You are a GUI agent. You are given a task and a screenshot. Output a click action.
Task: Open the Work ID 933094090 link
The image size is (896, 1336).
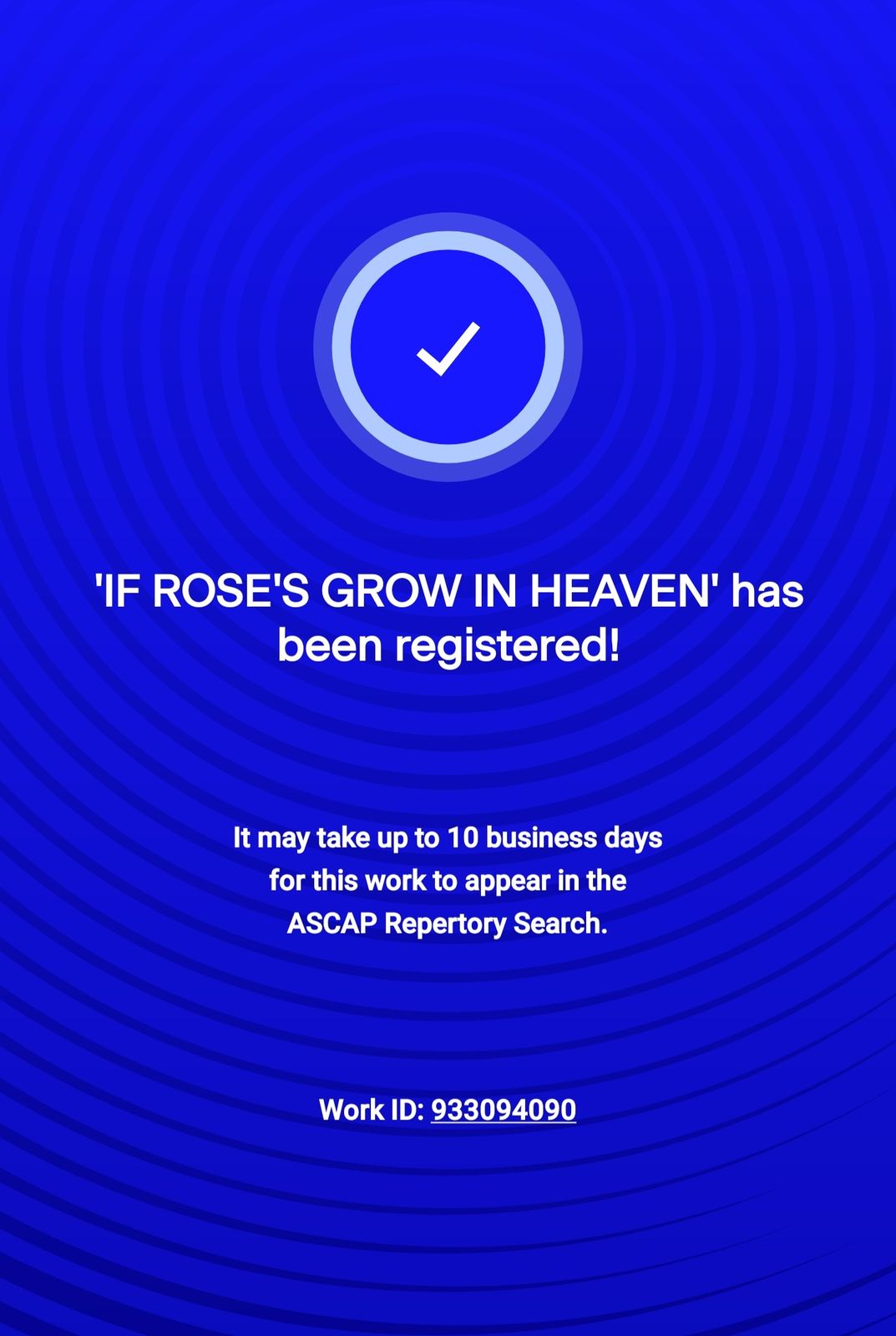tap(503, 1110)
